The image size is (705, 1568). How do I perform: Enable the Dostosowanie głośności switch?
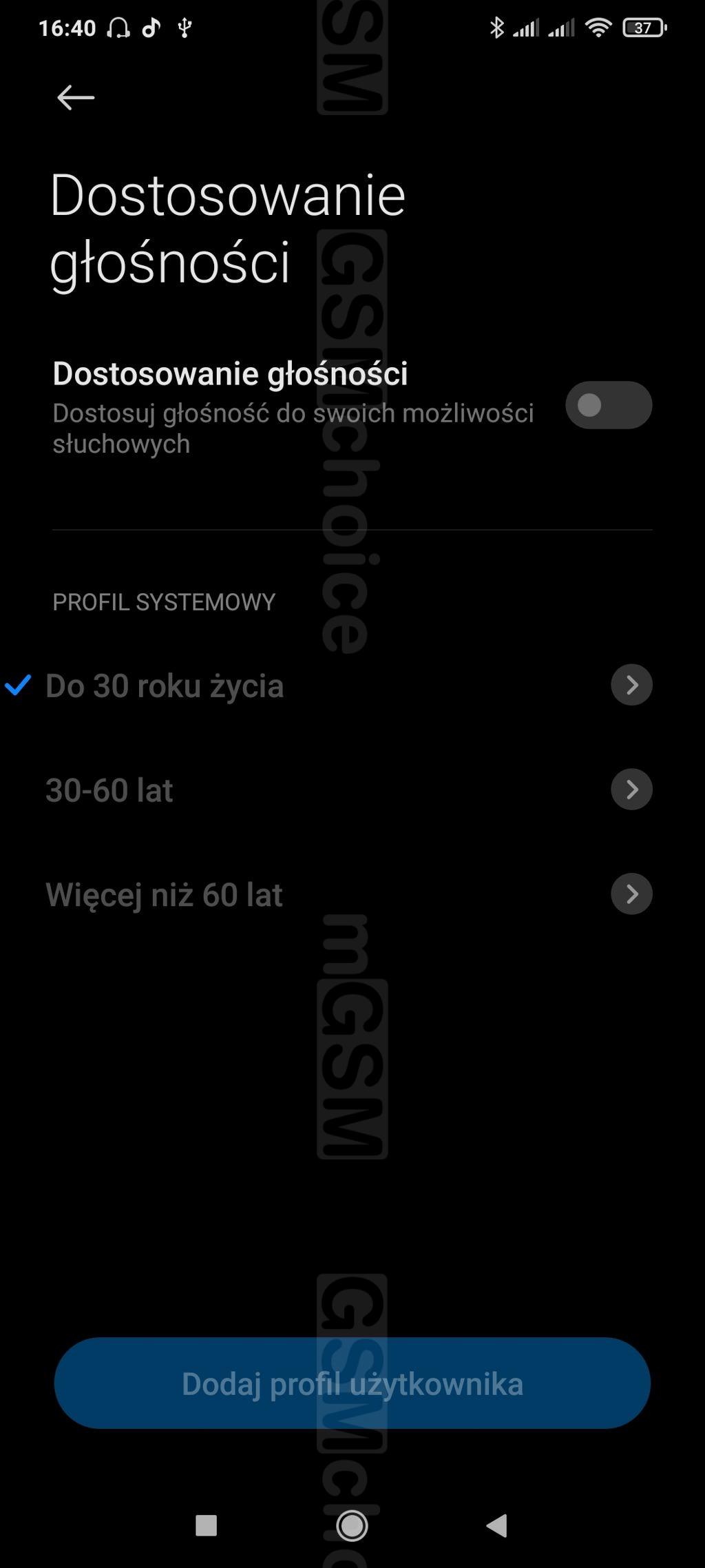click(609, 405)
